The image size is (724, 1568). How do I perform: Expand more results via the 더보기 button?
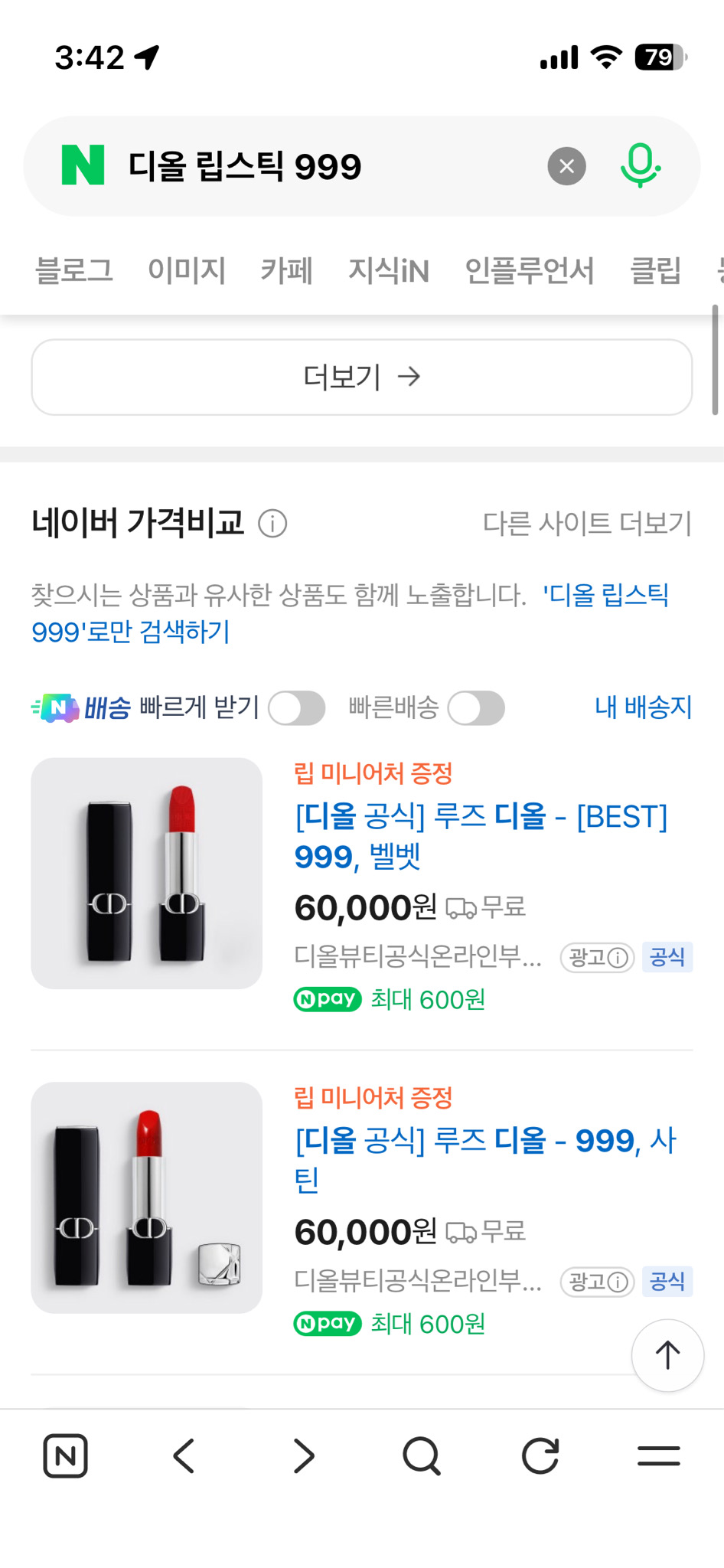361,377
